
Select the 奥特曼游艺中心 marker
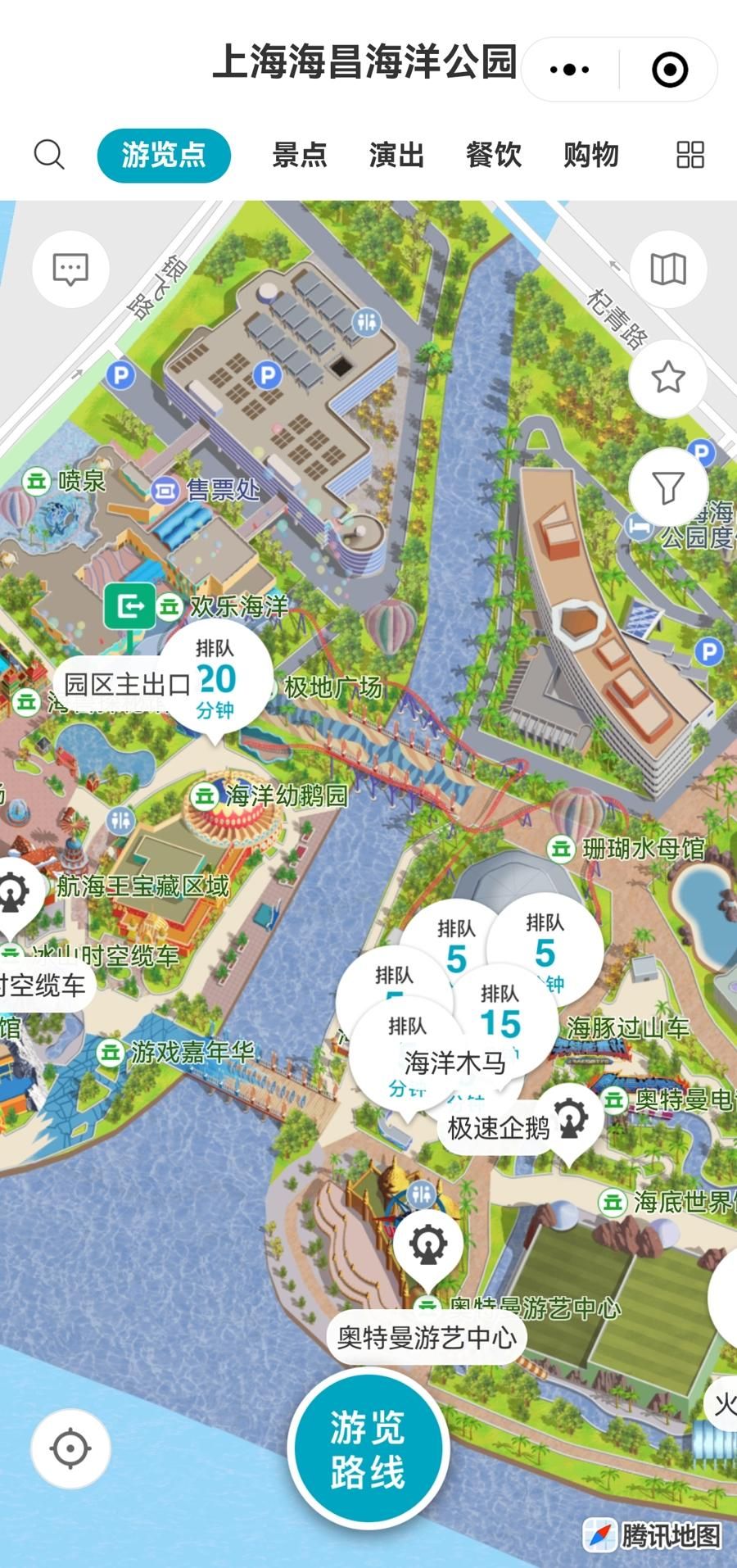coord(427,1337)
